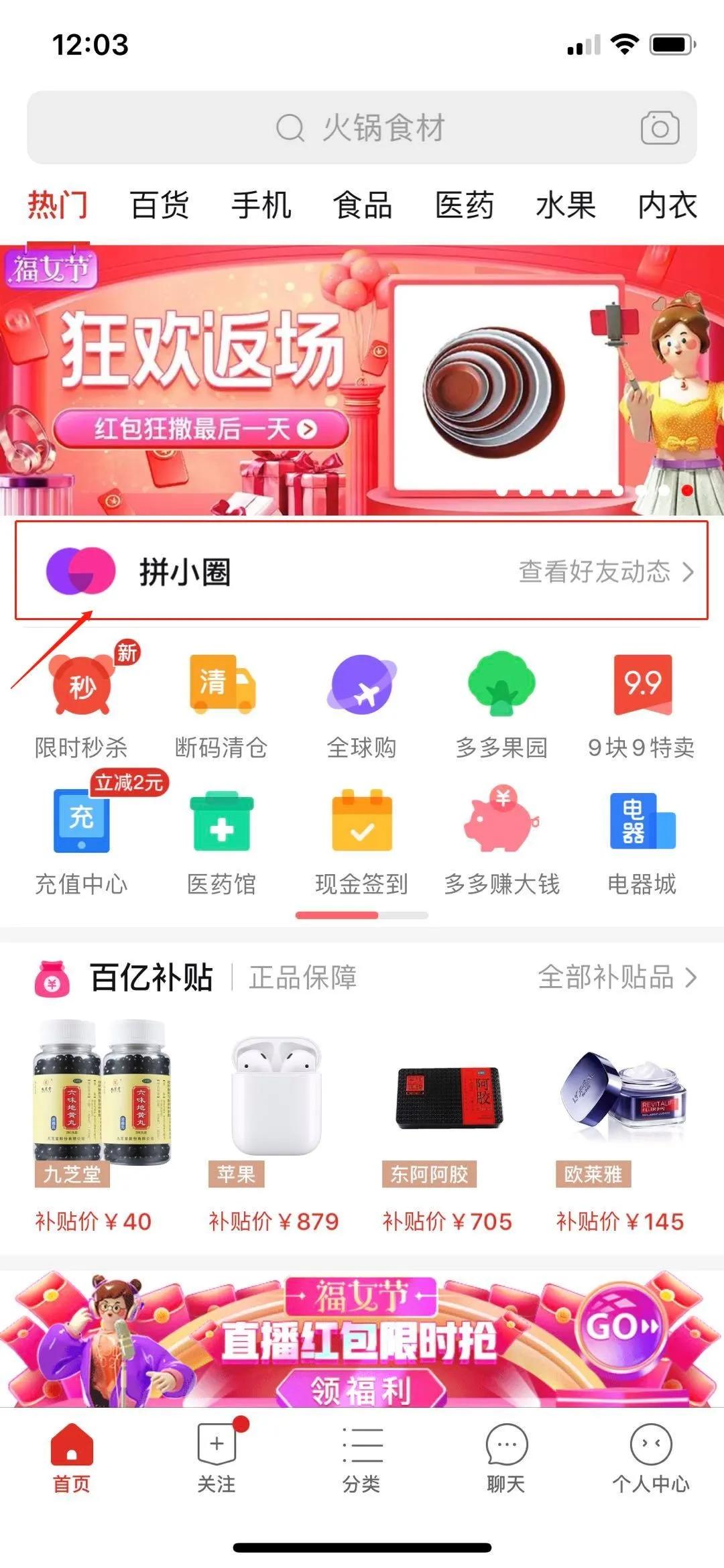Select the last carousel dot indicator
Image resolution: width=724 pixels, height=1568 pixels.
point(686,491)
